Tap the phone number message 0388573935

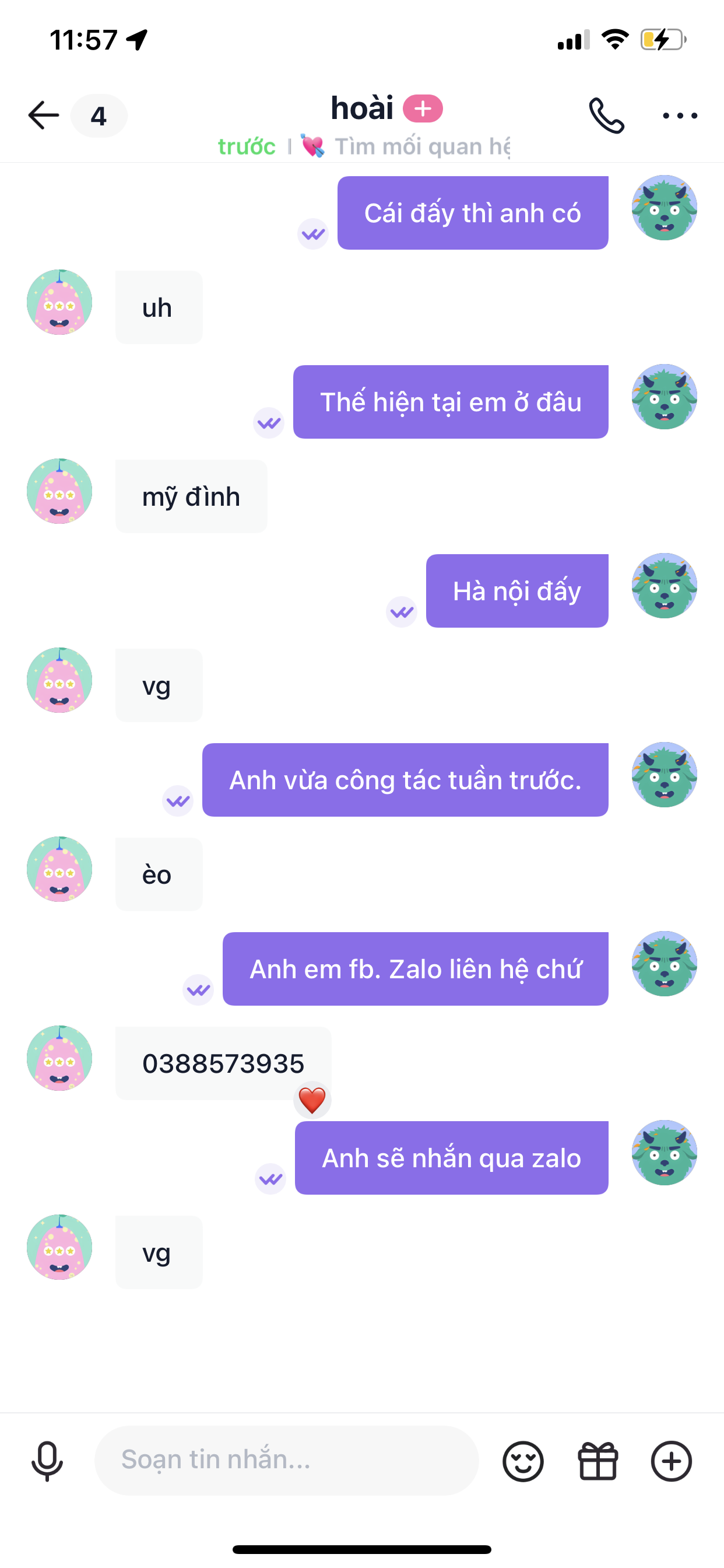pos(223,1063)
